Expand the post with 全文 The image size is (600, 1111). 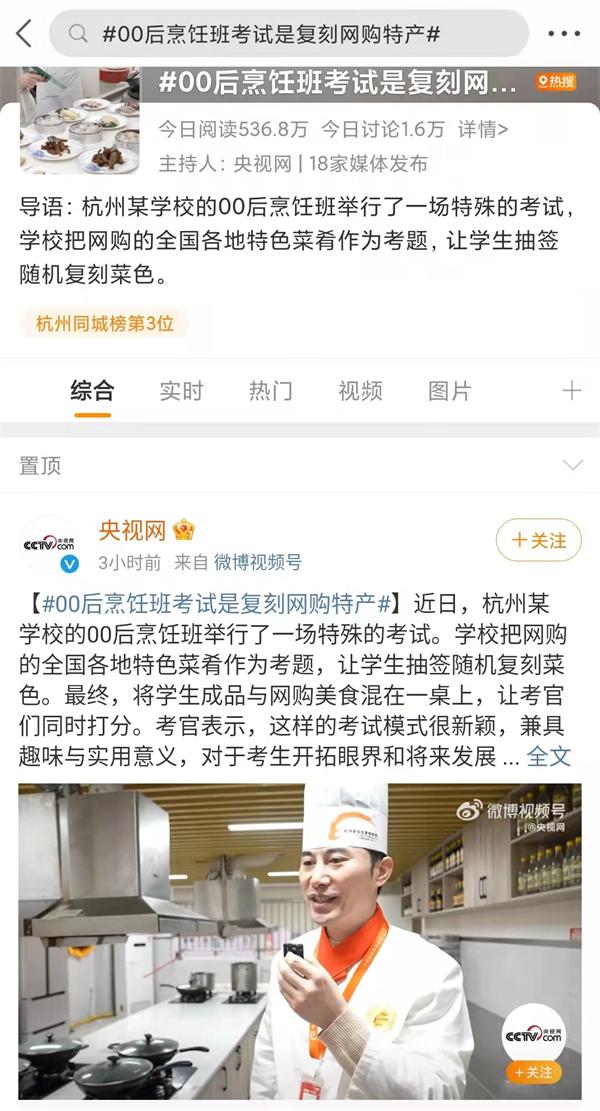point(549,755)
